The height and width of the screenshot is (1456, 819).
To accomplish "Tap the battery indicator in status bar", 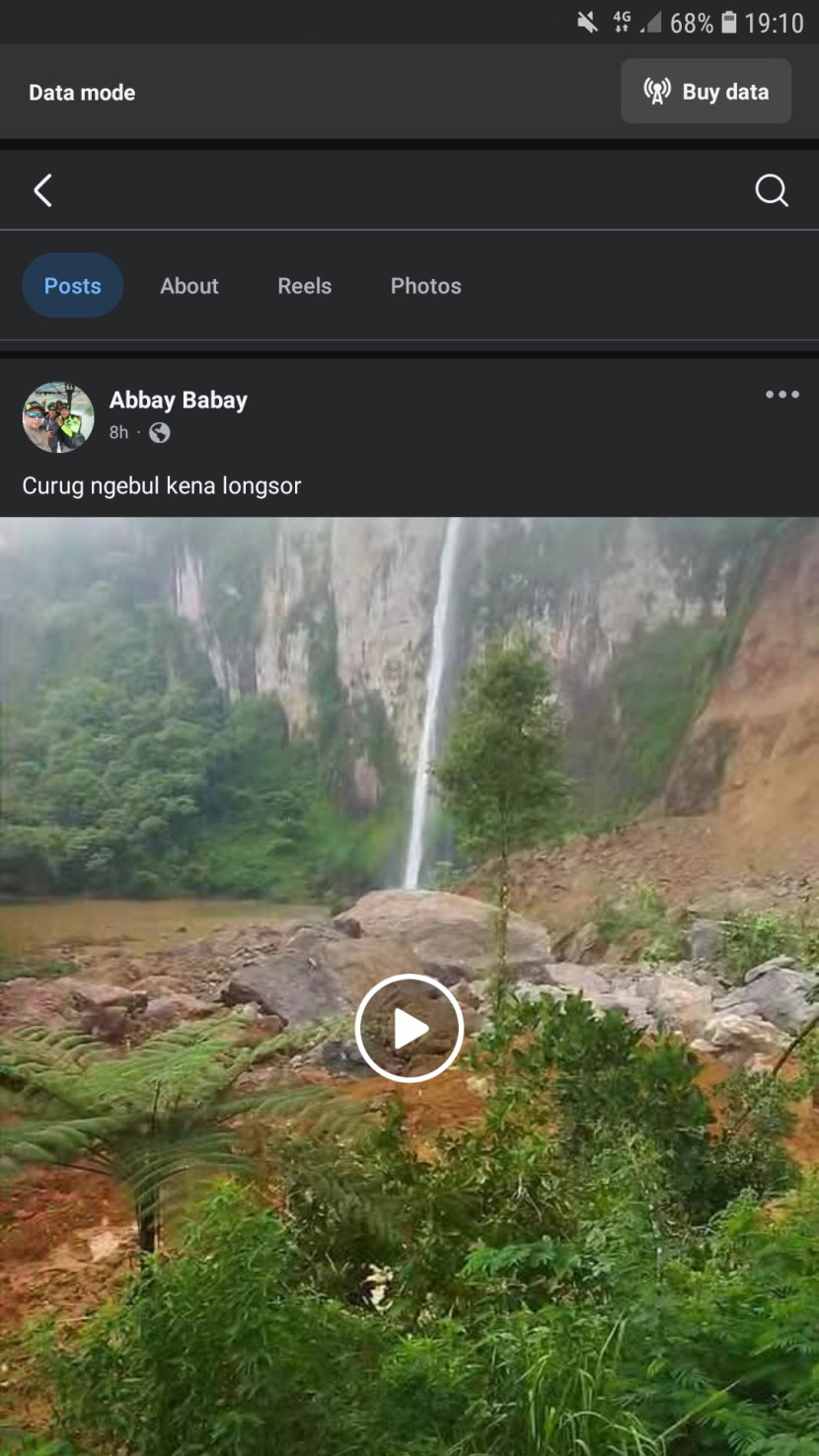I will coord(726,21).
